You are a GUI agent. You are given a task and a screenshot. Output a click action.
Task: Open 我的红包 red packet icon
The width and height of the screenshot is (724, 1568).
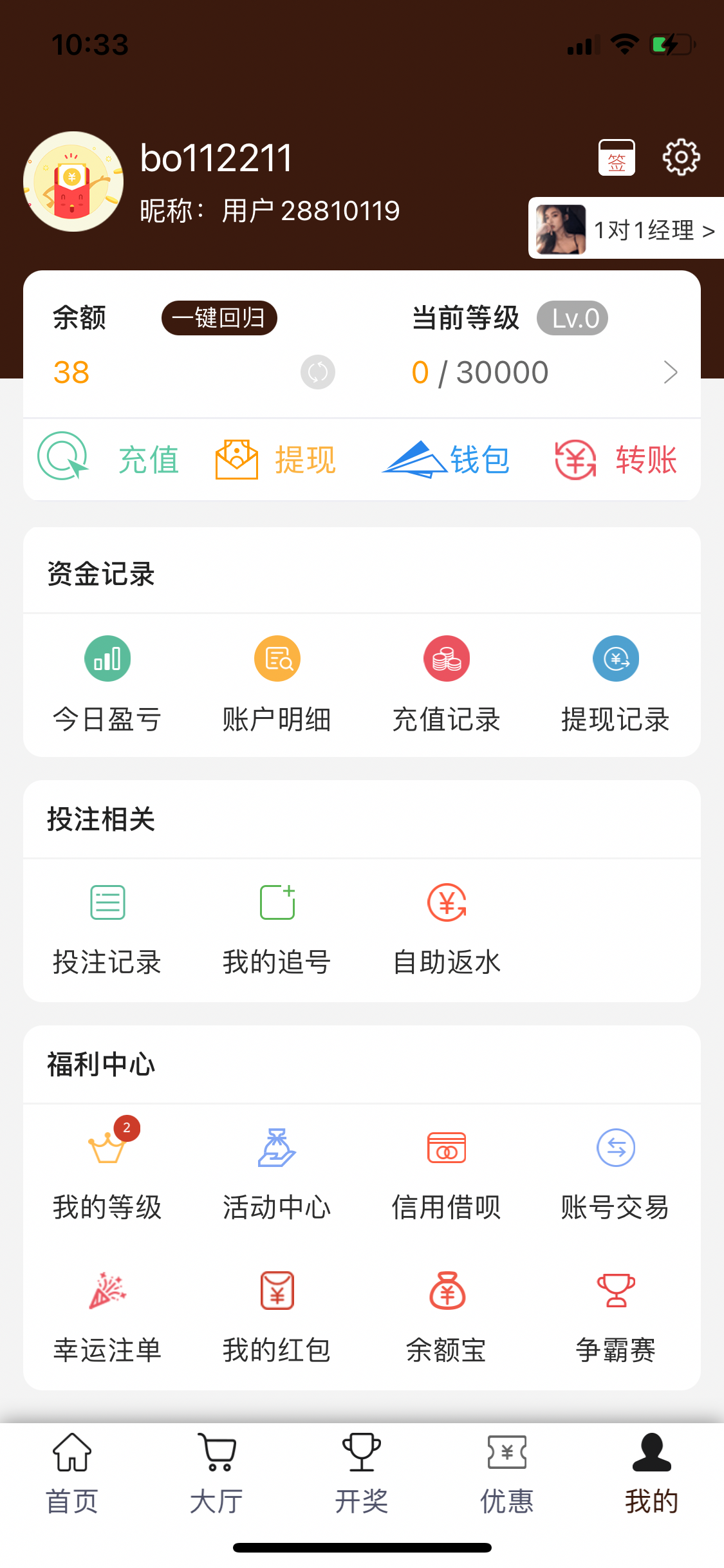click(x=277, y=1291)
